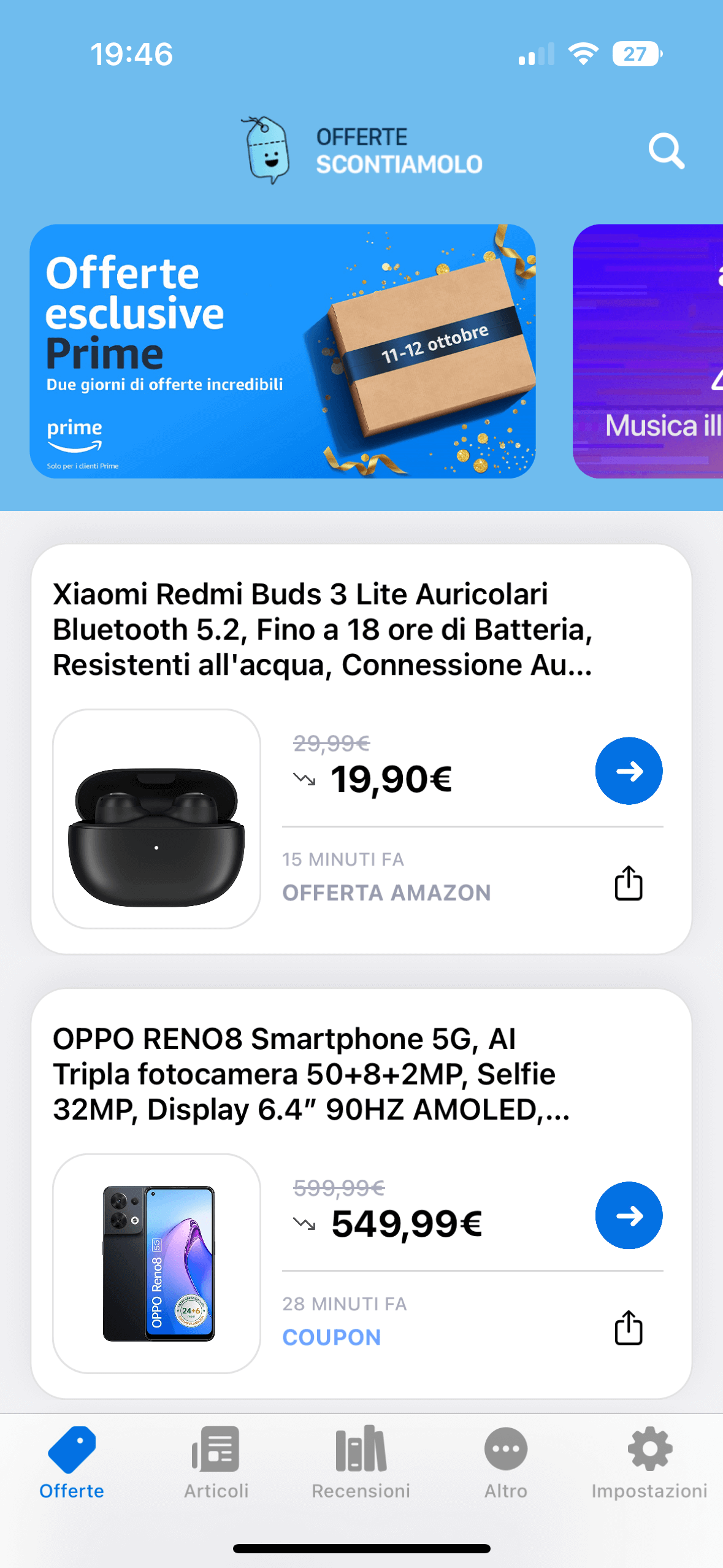Share the OPPO RENO8 offer

coord(628,1328)
